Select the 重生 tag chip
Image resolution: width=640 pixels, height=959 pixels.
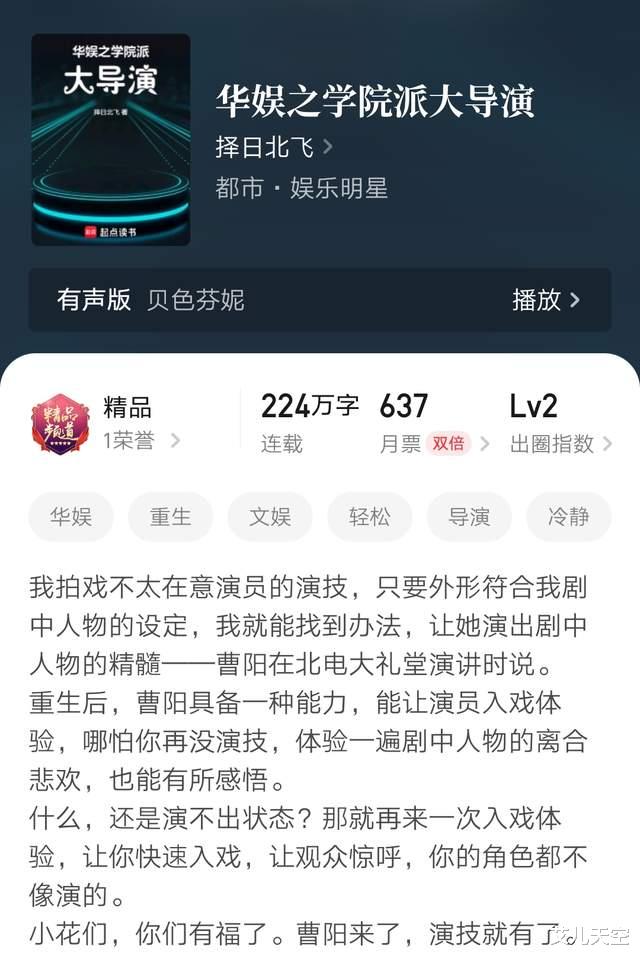tap(170, 517)
